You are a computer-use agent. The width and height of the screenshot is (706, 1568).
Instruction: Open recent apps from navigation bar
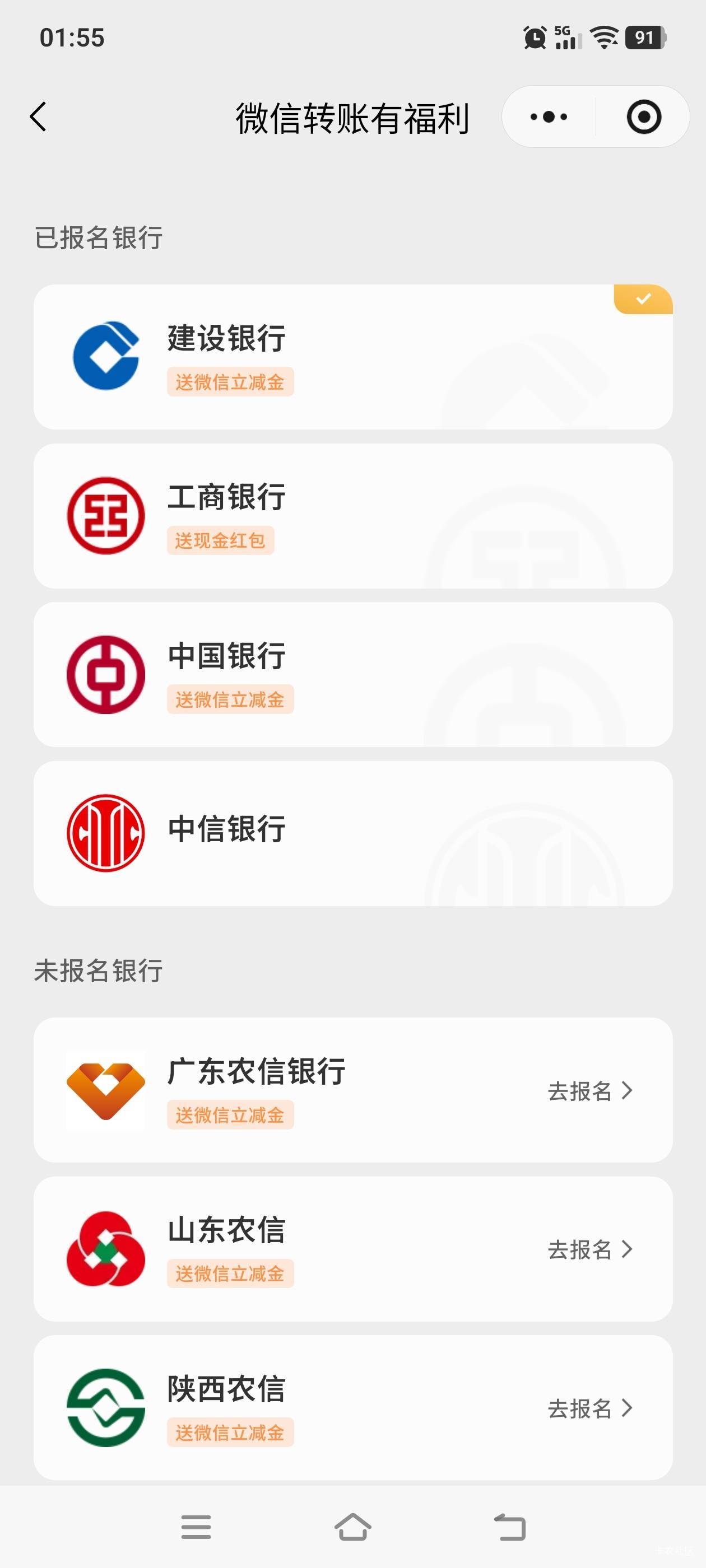[x=196, y=1527]
